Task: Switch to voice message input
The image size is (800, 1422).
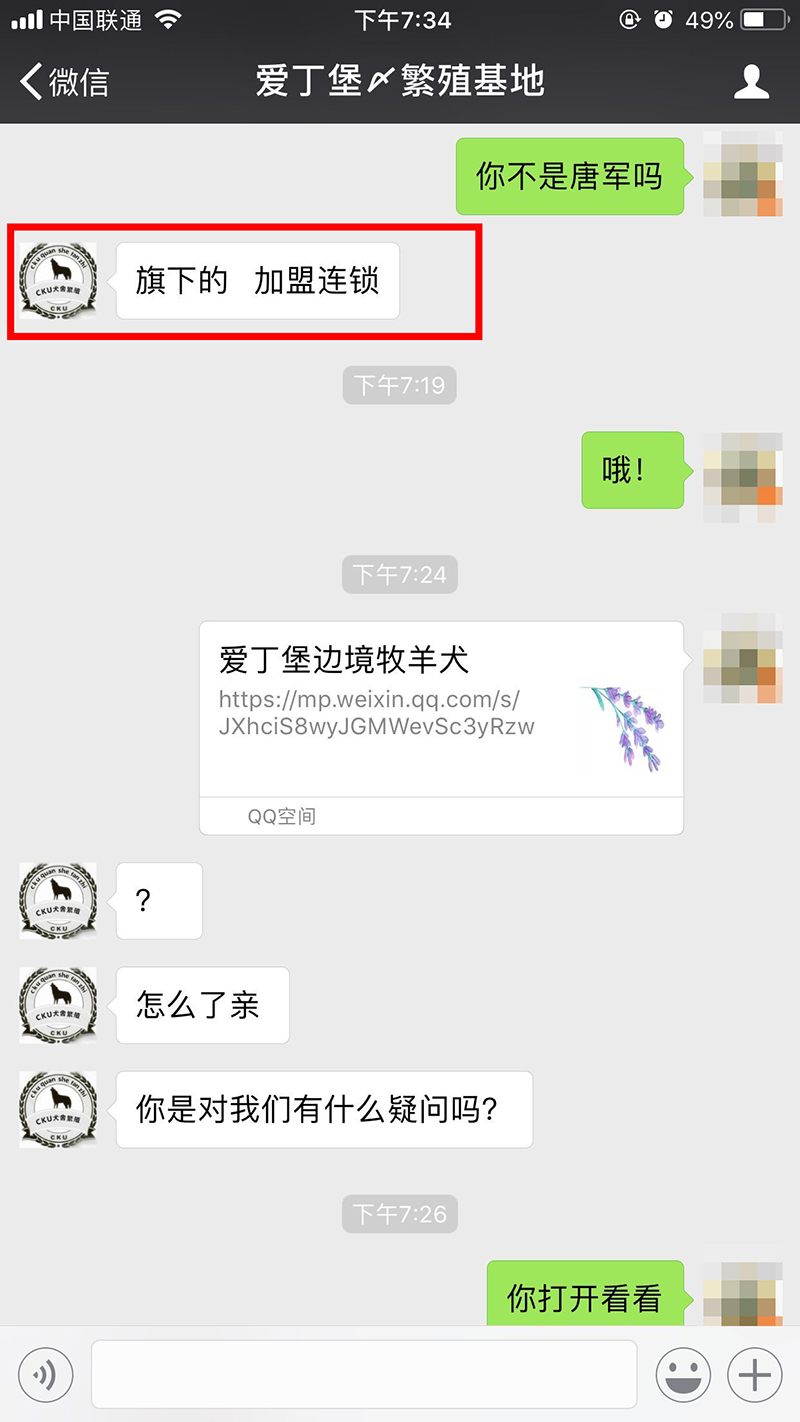Action: tap(45, 1375)
